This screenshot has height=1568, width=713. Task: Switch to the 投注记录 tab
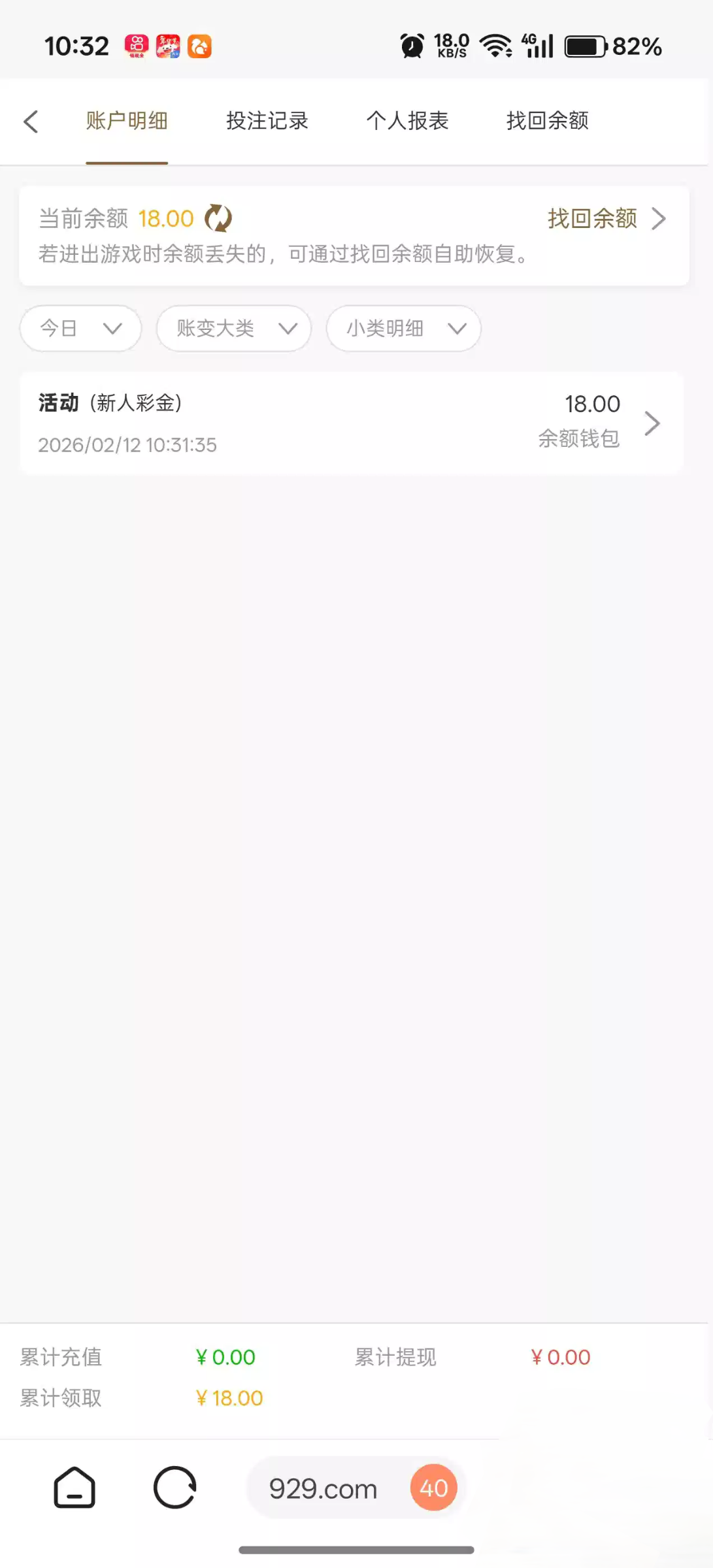click(x=267, y=121)
